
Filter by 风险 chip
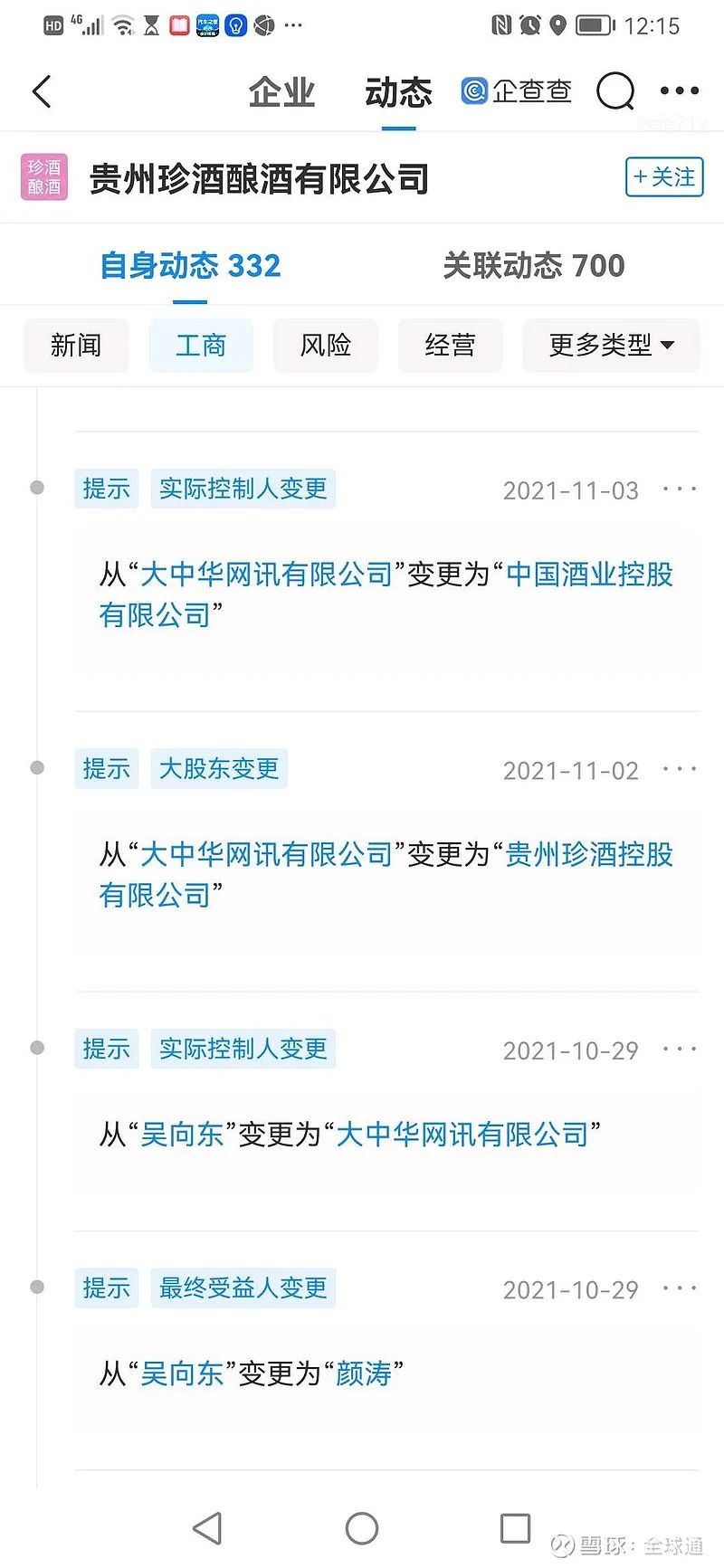point(326,345)
